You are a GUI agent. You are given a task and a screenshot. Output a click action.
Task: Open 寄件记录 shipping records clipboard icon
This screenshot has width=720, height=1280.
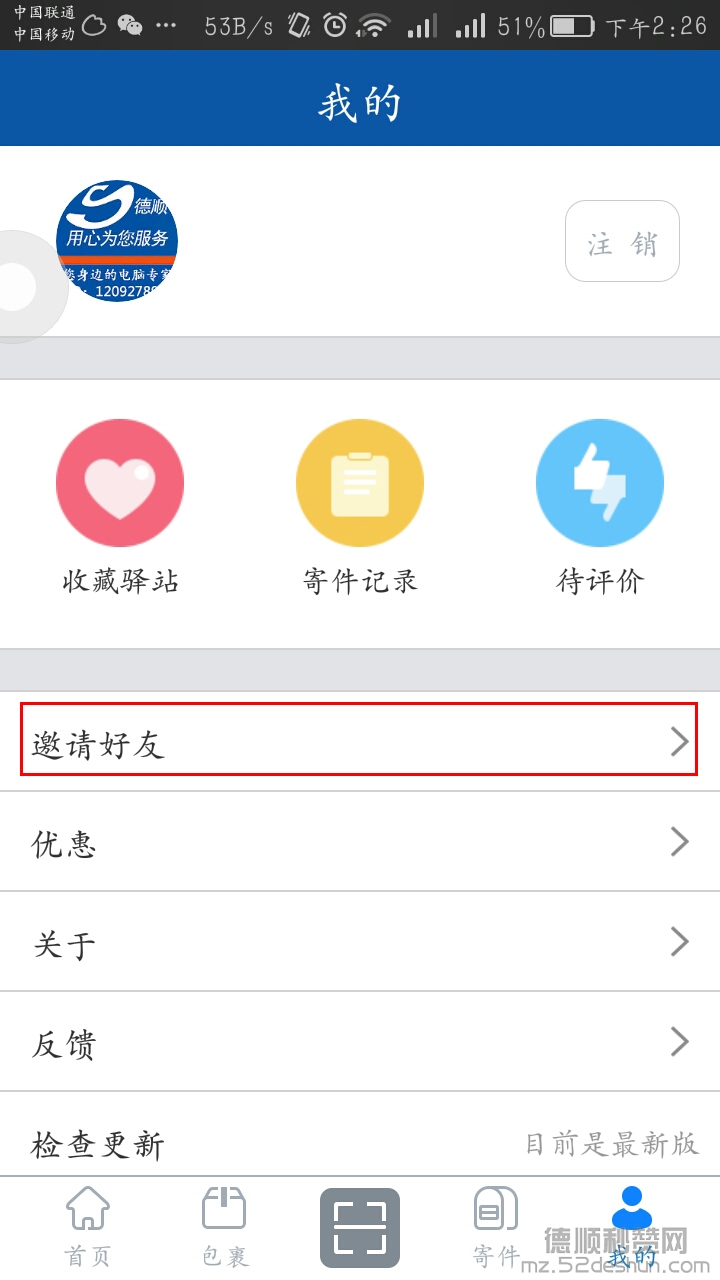click(360, 482)
